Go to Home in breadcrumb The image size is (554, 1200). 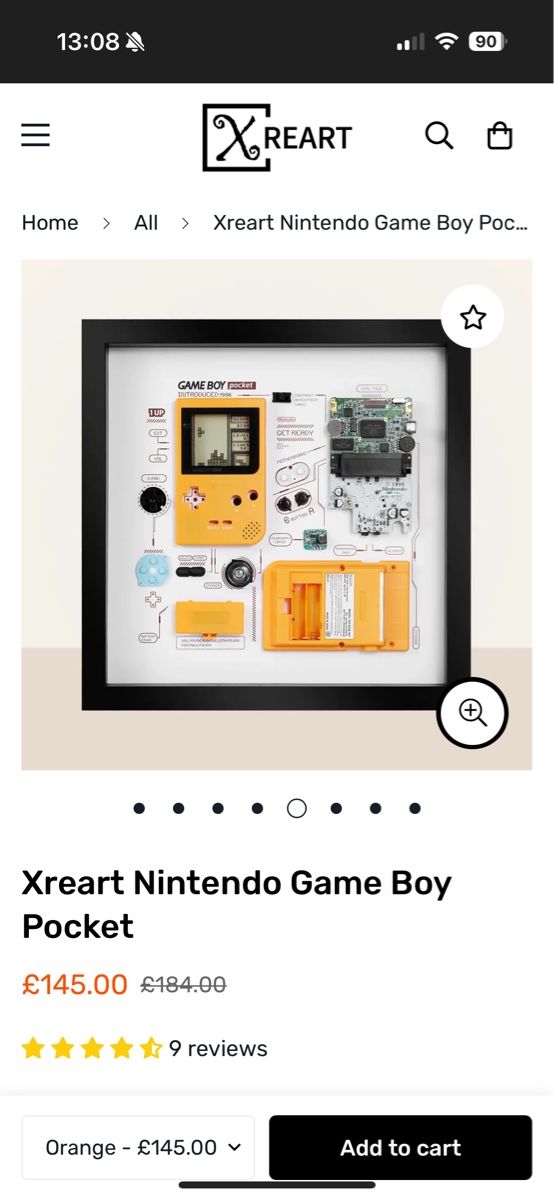50,223
